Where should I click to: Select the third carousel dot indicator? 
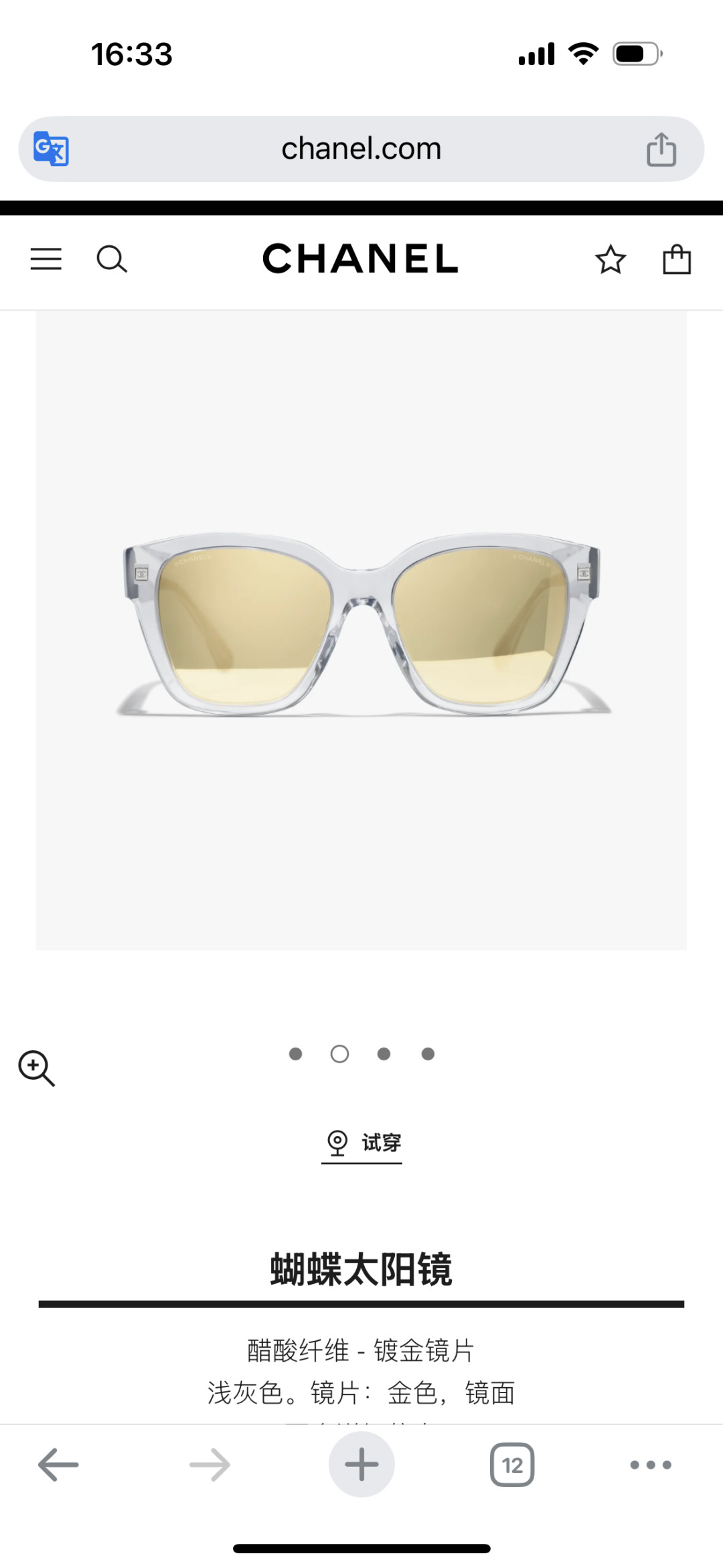(x=384, y=1054)
